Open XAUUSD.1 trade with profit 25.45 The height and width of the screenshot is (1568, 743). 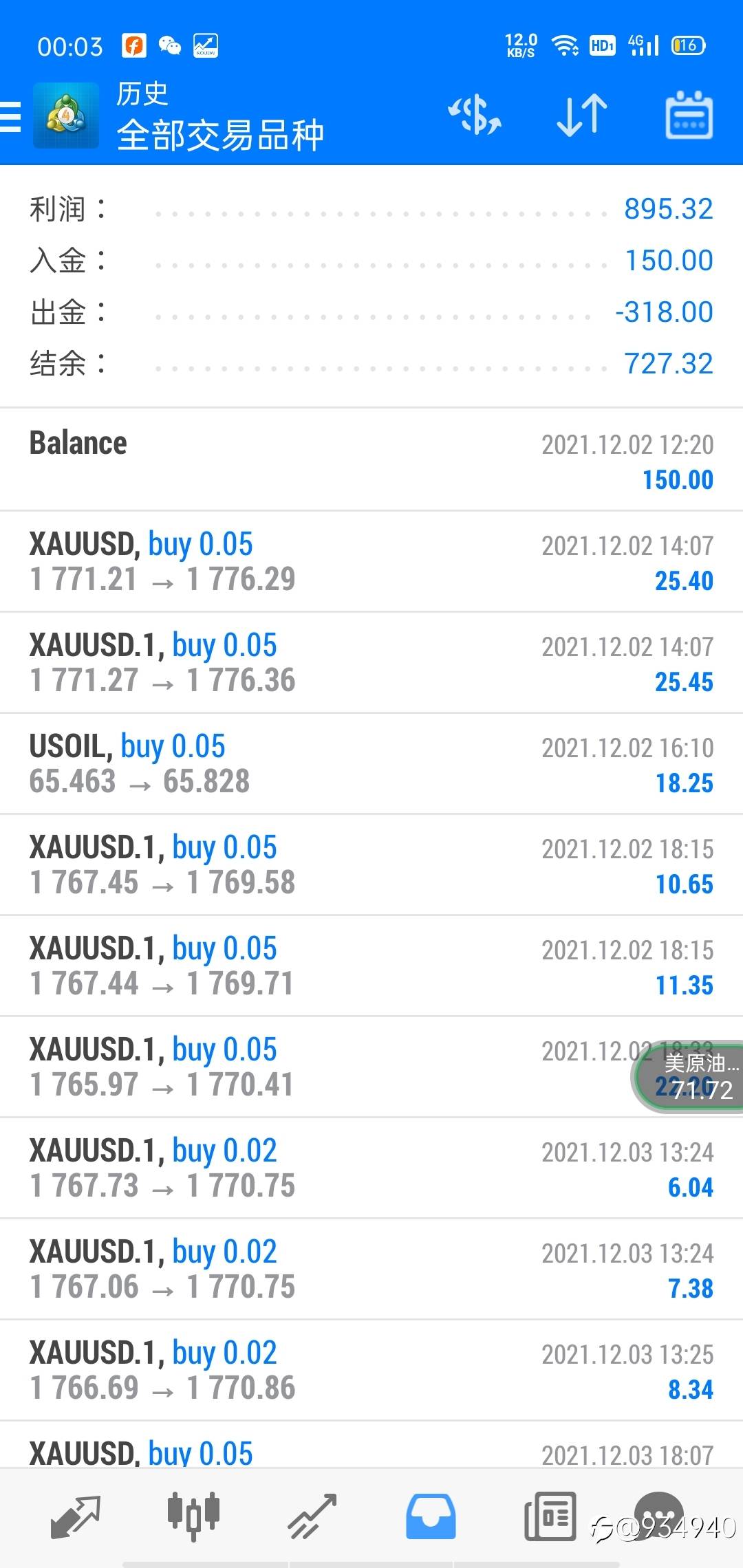coord(371,663)
